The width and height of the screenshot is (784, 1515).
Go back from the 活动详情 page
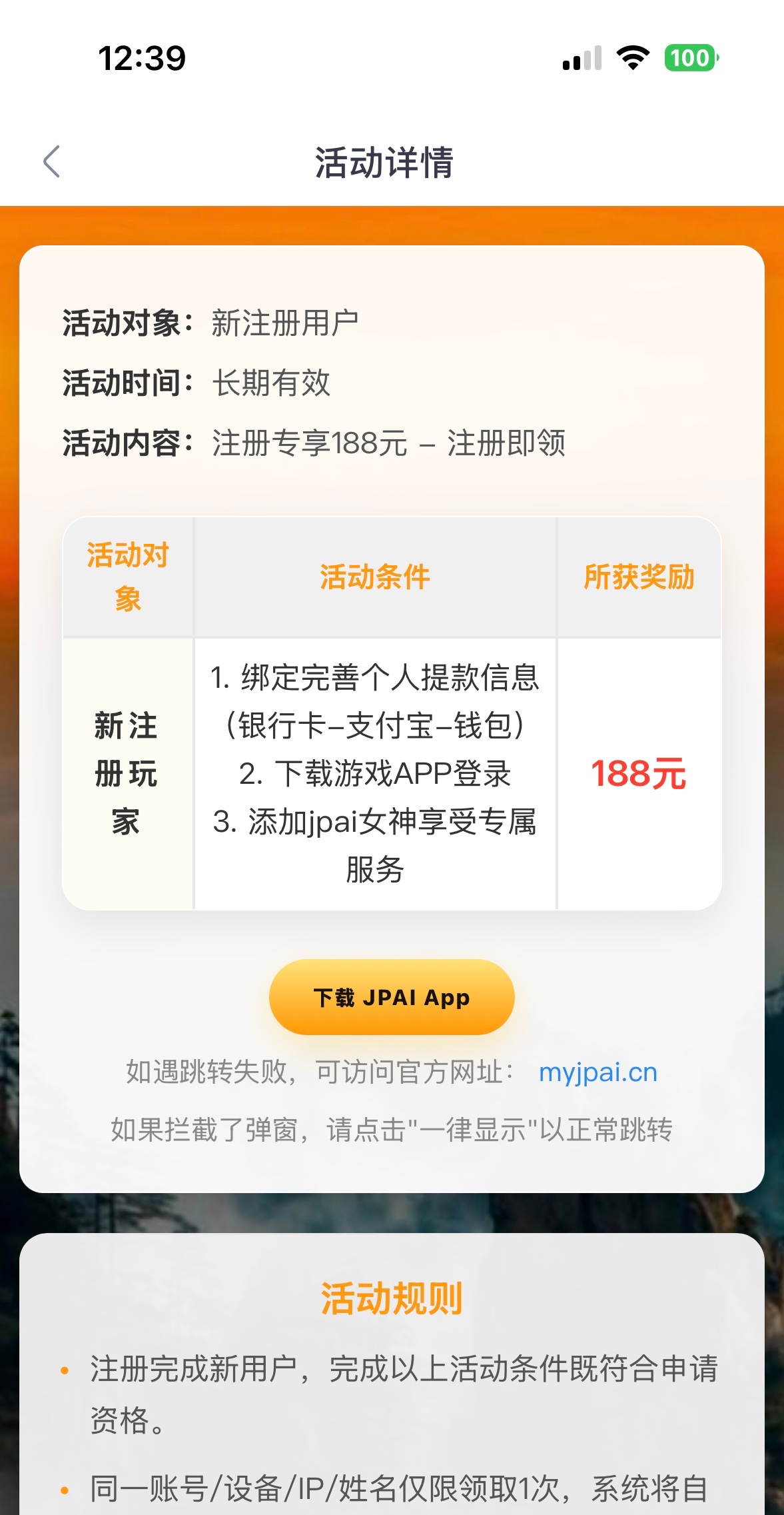coord(52,161)
